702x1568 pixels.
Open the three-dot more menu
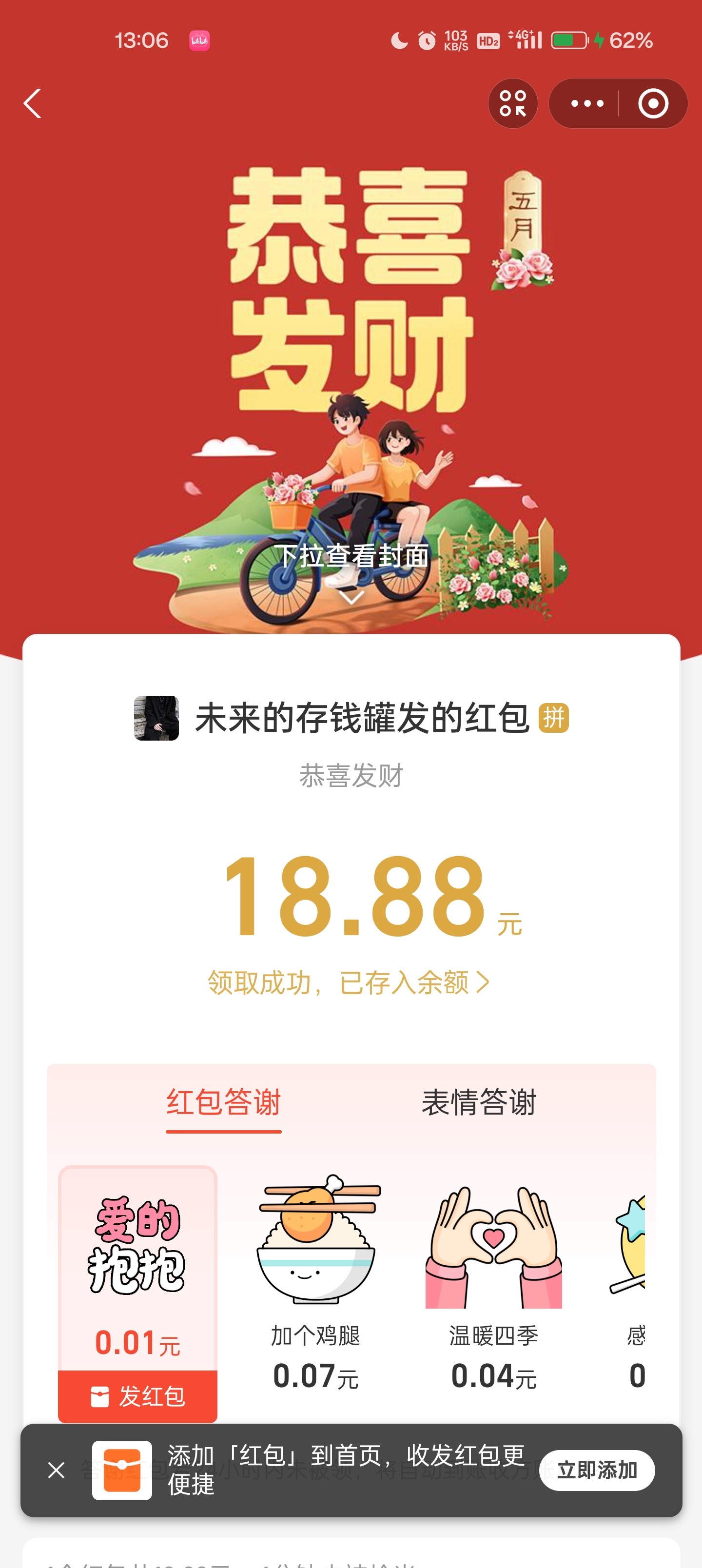click(587, 103)
